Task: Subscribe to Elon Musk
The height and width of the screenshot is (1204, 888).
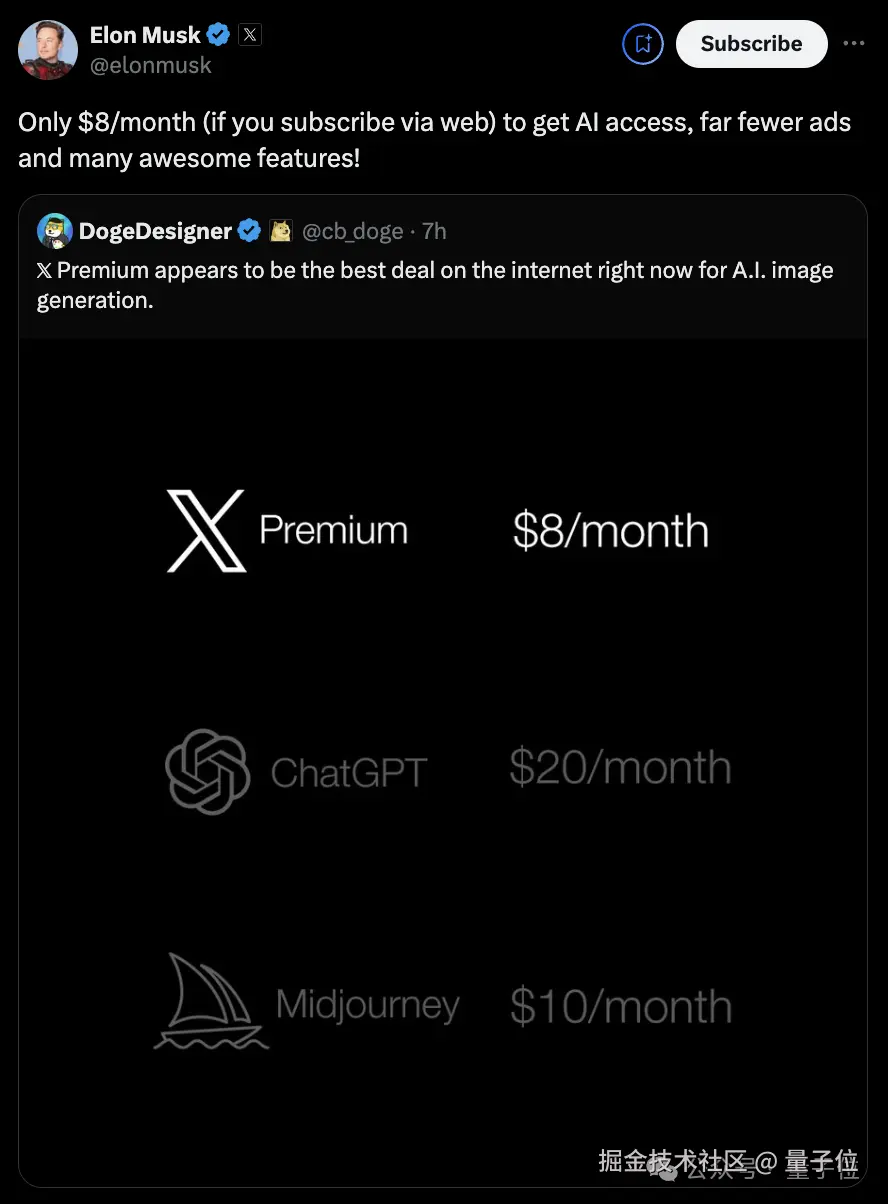Action: pos(751,44)
